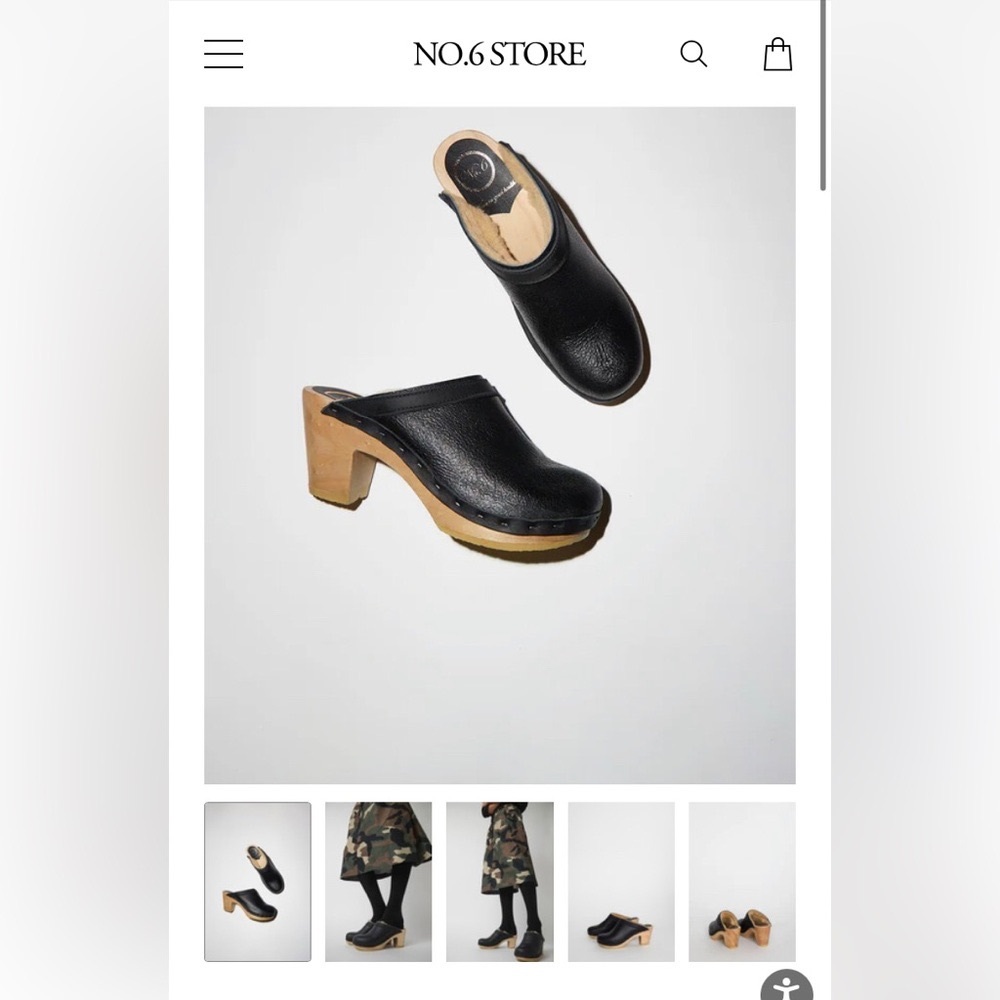This screenshot has height=1000, width=1000.
Task: View the second thumbnail with camo skirt front
Action: point(378,881)
